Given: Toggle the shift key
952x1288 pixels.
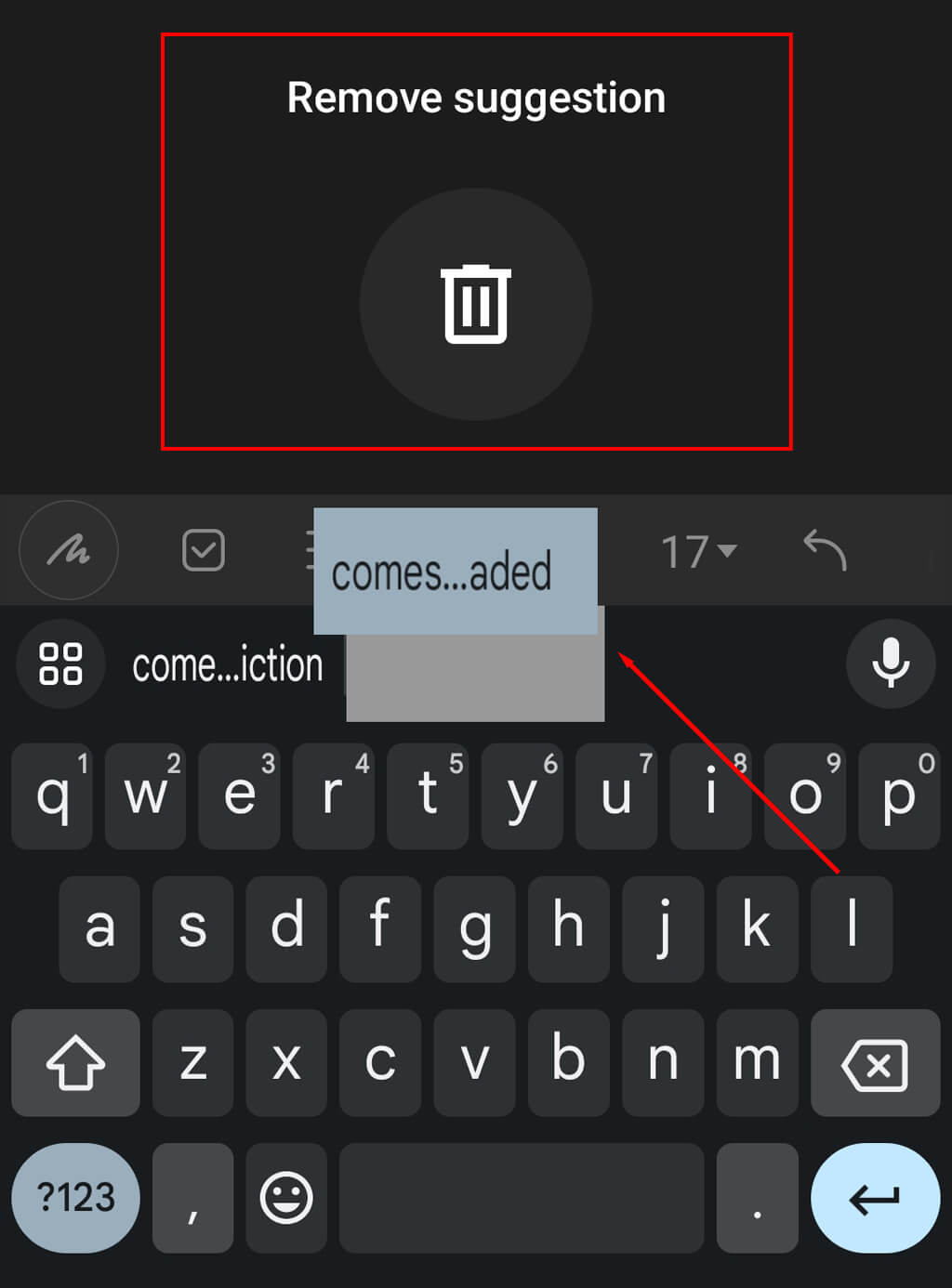Looking at the screenshot, I should [x=75, y=1062].
